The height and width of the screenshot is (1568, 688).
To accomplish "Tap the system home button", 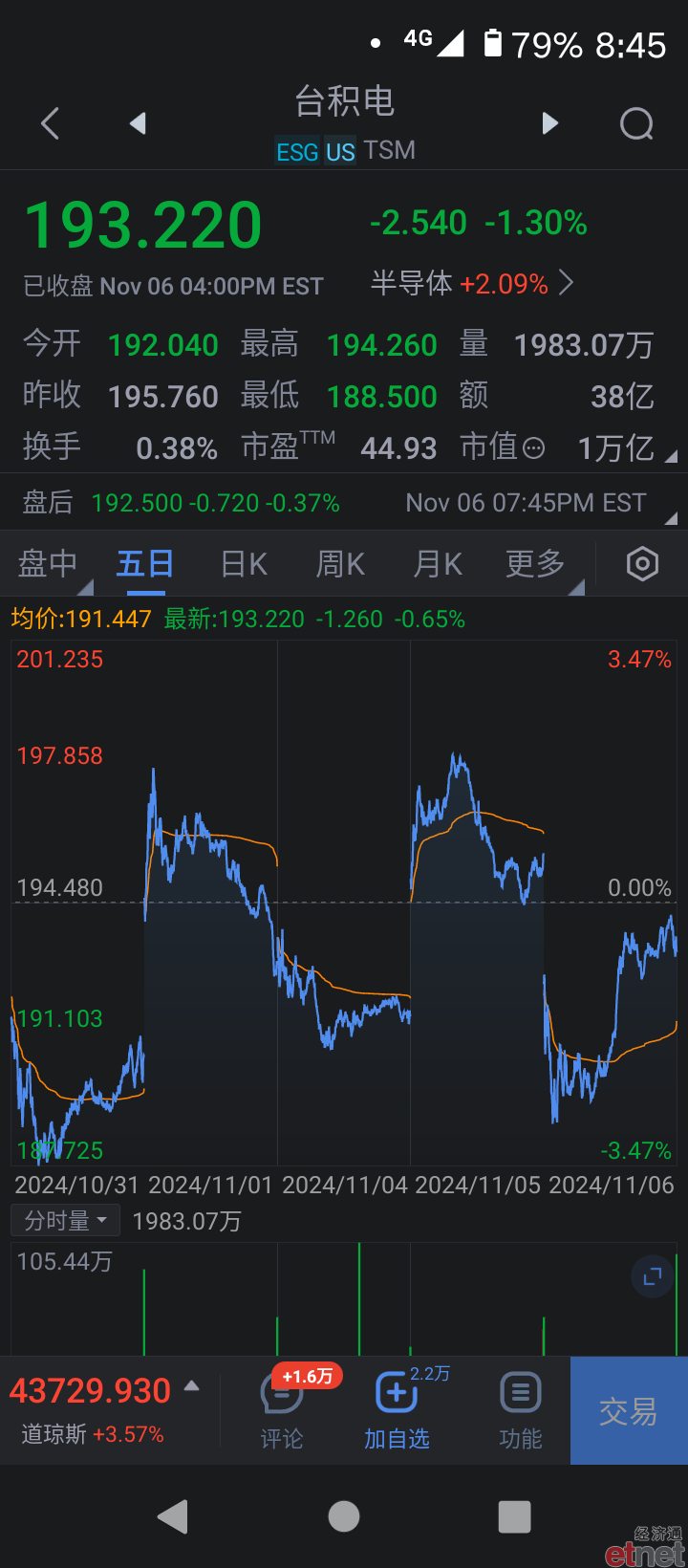I will pos(344,1516).
